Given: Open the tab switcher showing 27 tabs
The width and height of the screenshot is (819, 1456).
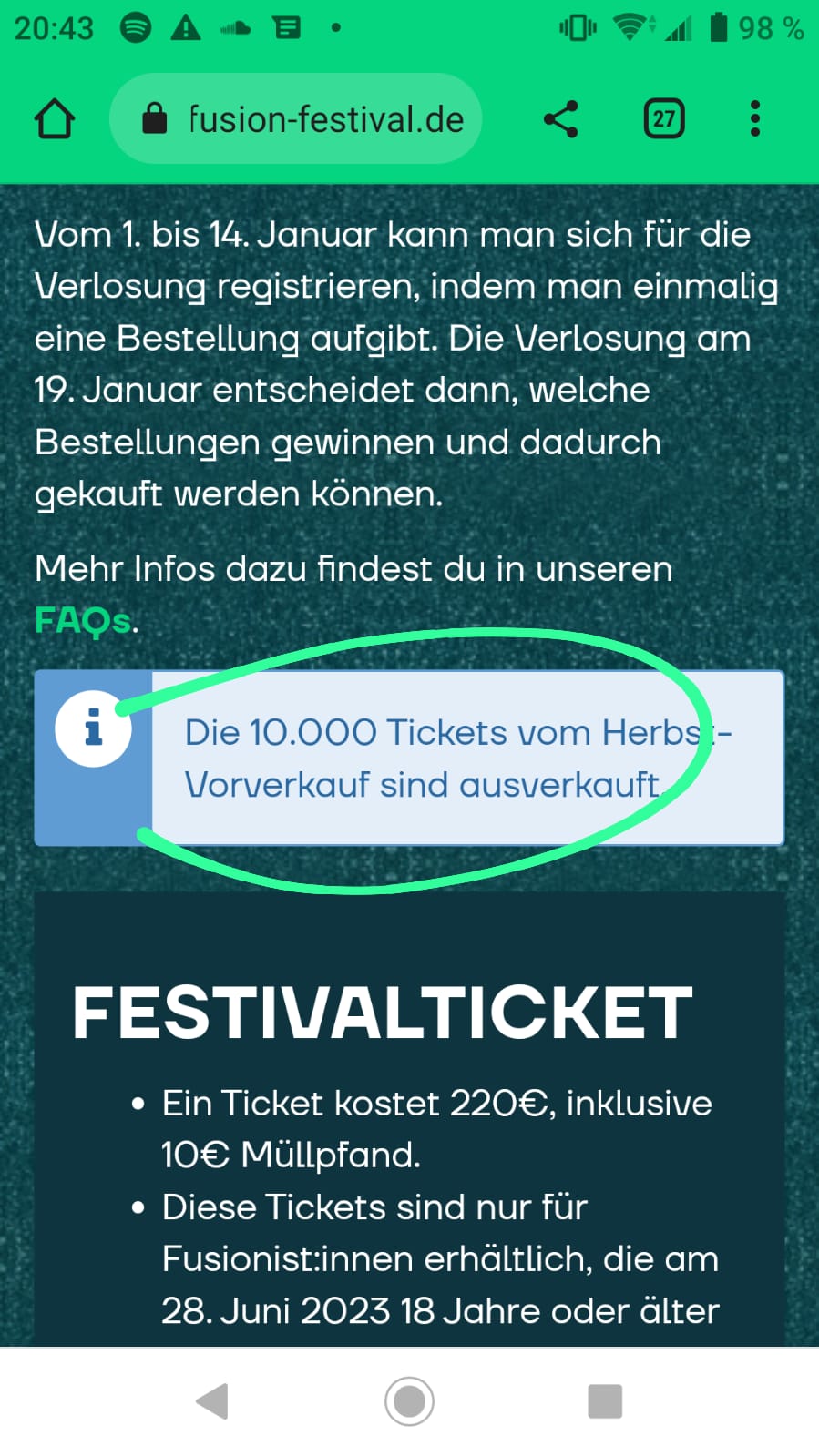Looking at the screenshot, I should coord(664,119).
